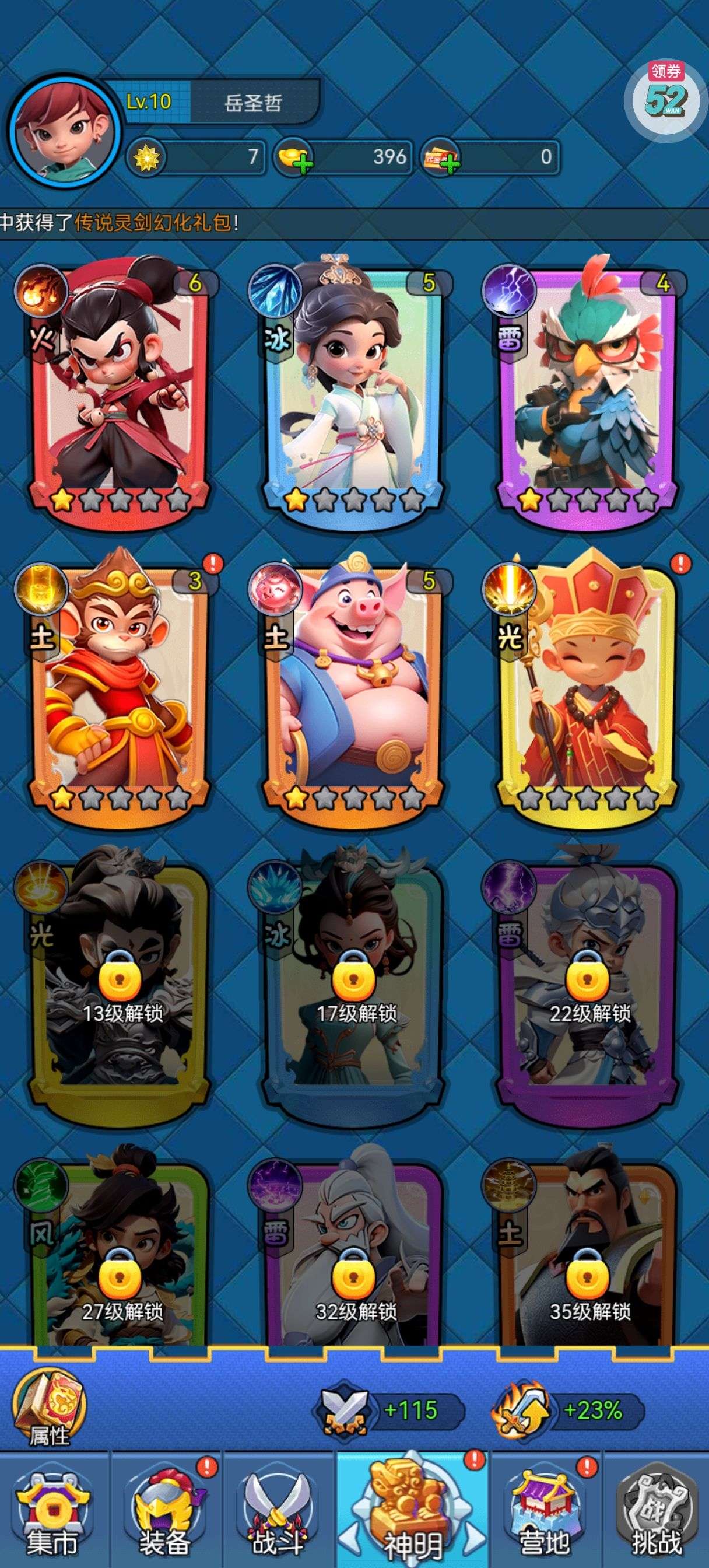Tap the 领券 52 coupon badge

[x=665, y=99]
